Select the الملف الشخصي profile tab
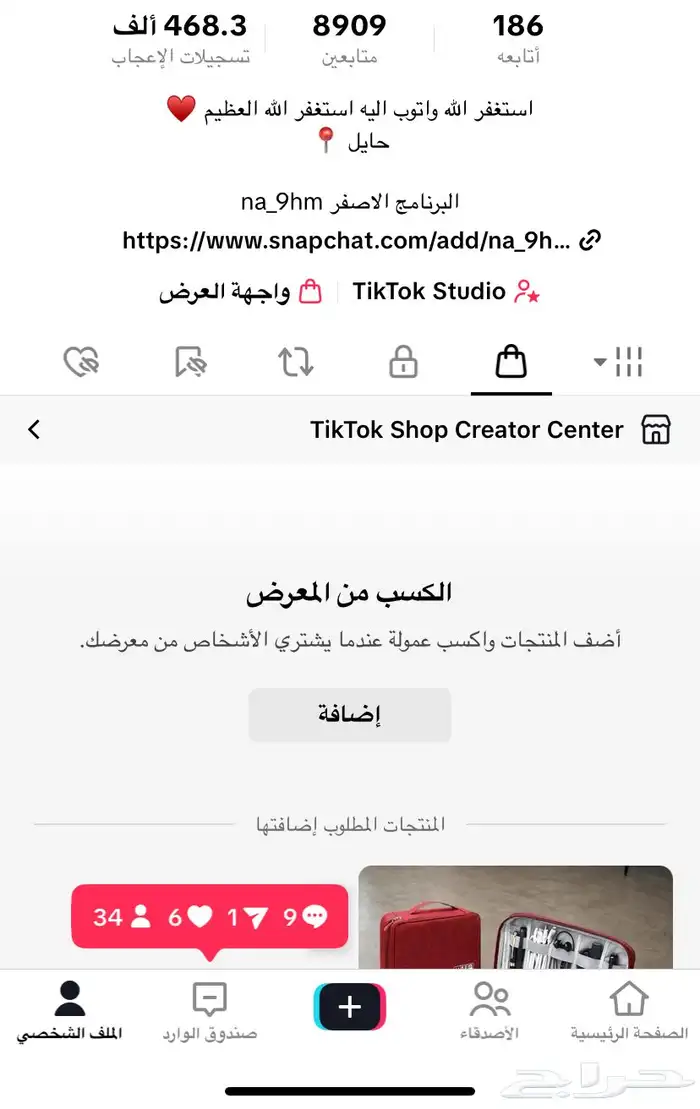The height and width of the screenshot is (1109, 700). tap(70, 1010)
